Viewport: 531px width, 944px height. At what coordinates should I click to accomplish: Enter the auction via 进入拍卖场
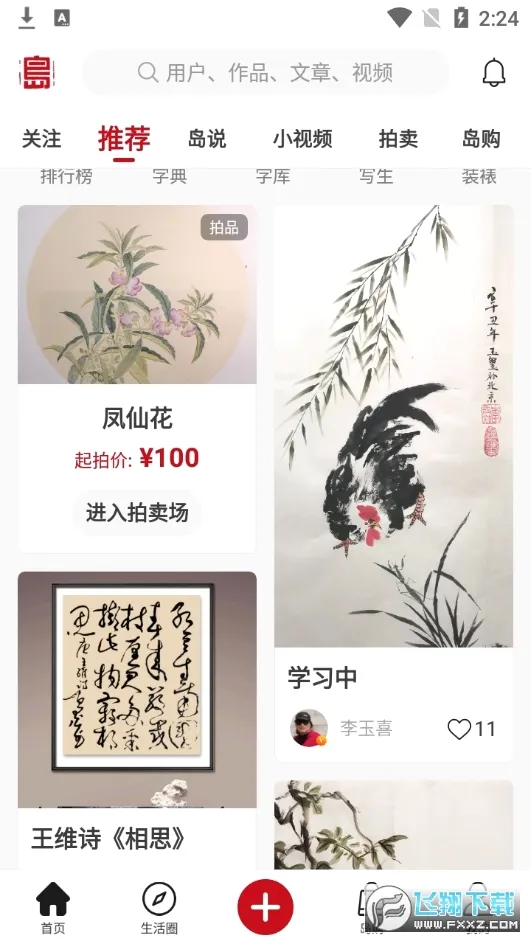point(137,512)
